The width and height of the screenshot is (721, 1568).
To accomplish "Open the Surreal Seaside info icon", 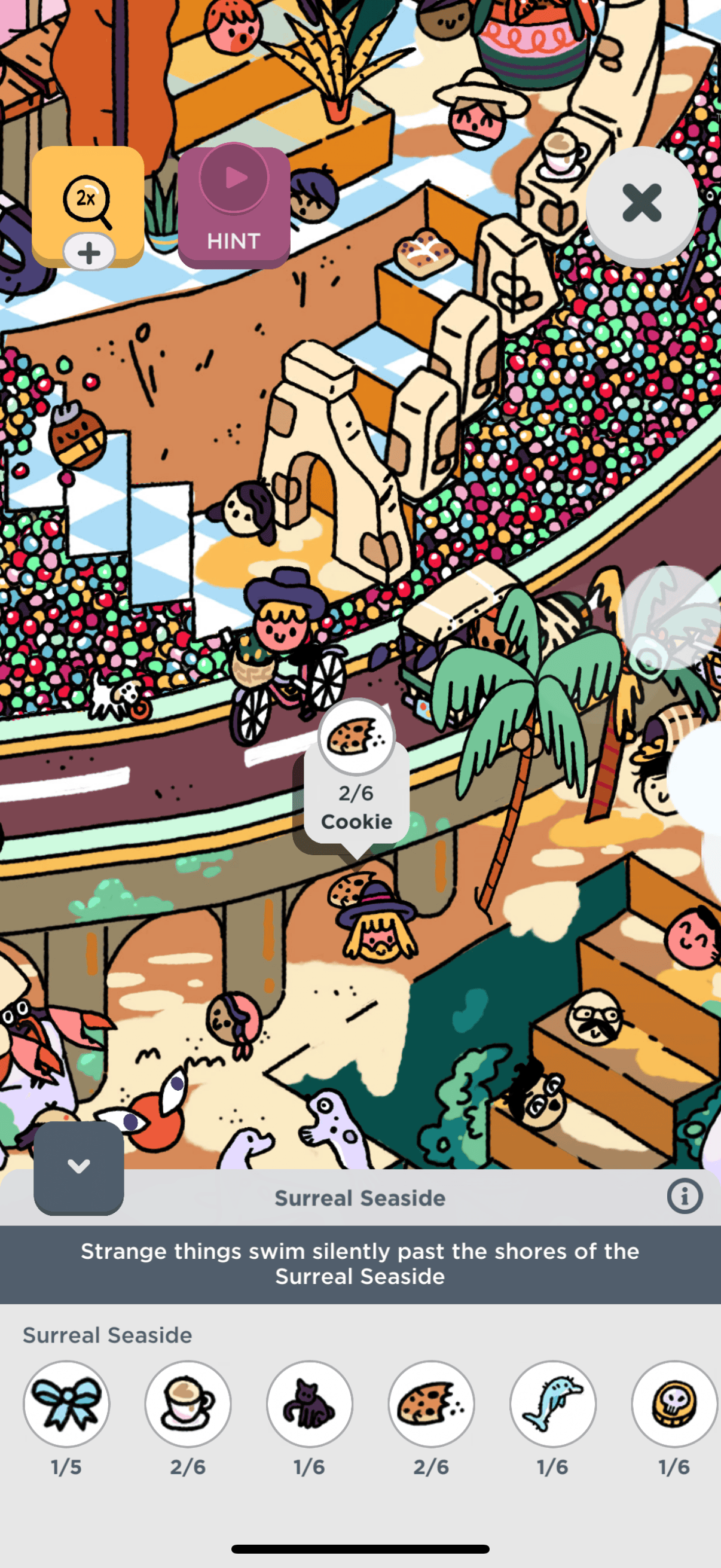I will pos(685,1196).
